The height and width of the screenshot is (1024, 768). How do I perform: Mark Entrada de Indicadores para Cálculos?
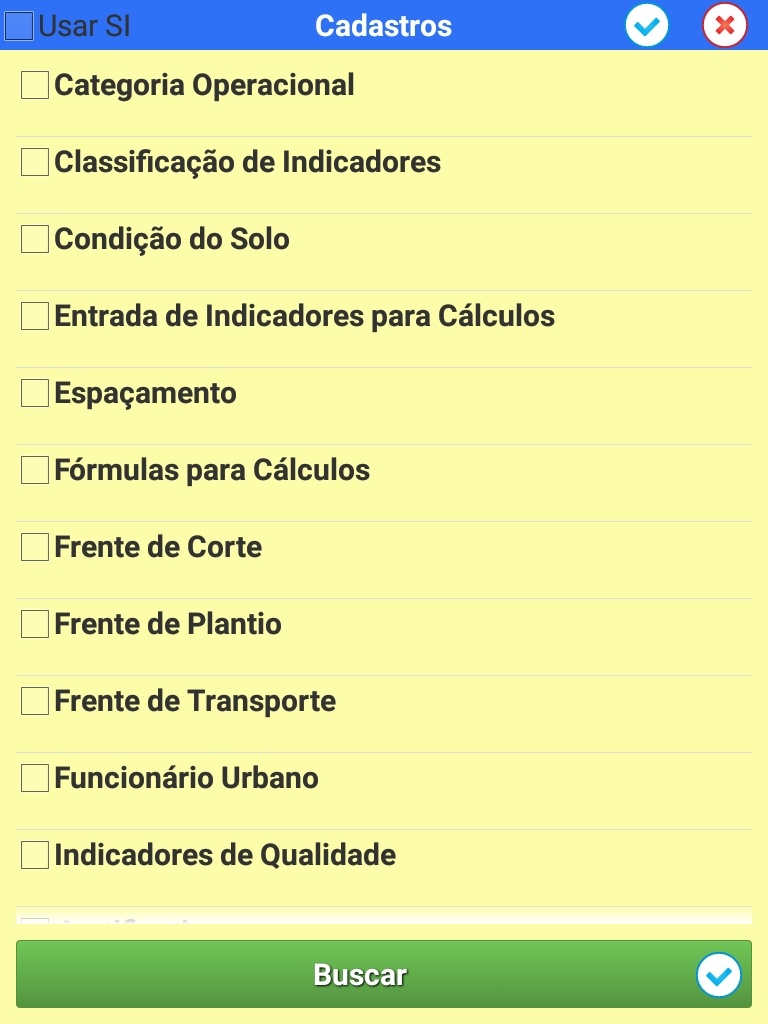pos(35,316)
